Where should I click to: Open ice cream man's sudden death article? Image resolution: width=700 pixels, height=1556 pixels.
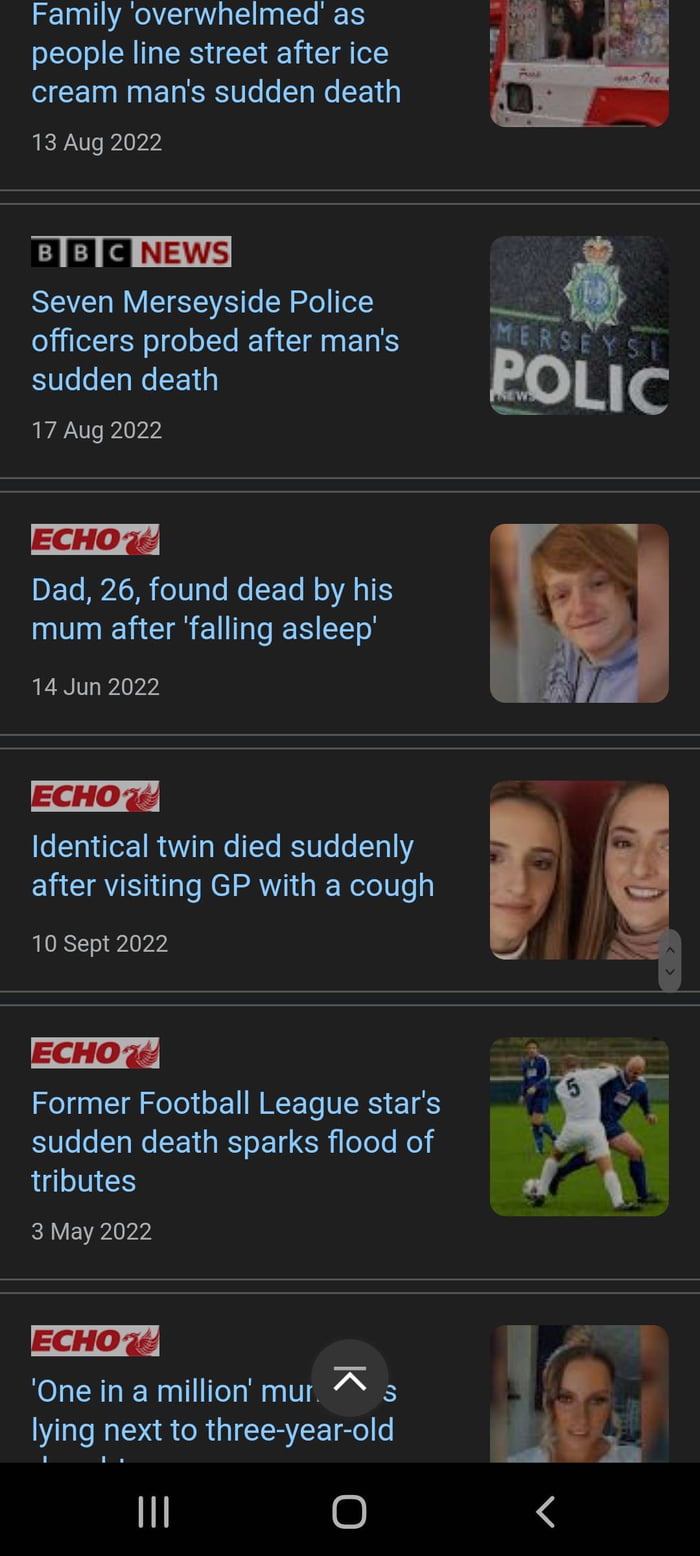[216, 53]
